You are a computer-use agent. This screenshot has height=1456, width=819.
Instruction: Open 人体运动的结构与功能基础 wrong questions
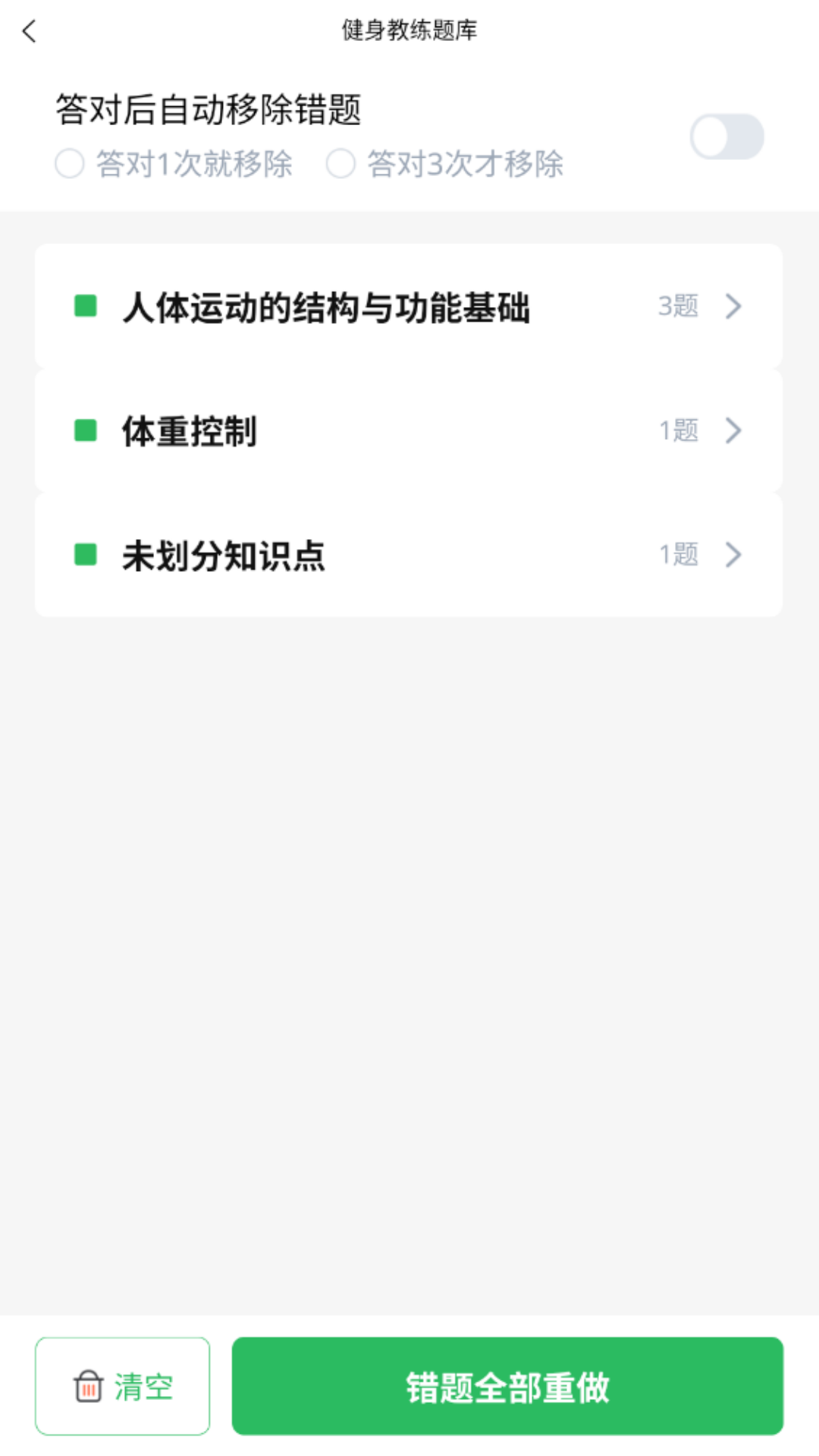(408, 306)
